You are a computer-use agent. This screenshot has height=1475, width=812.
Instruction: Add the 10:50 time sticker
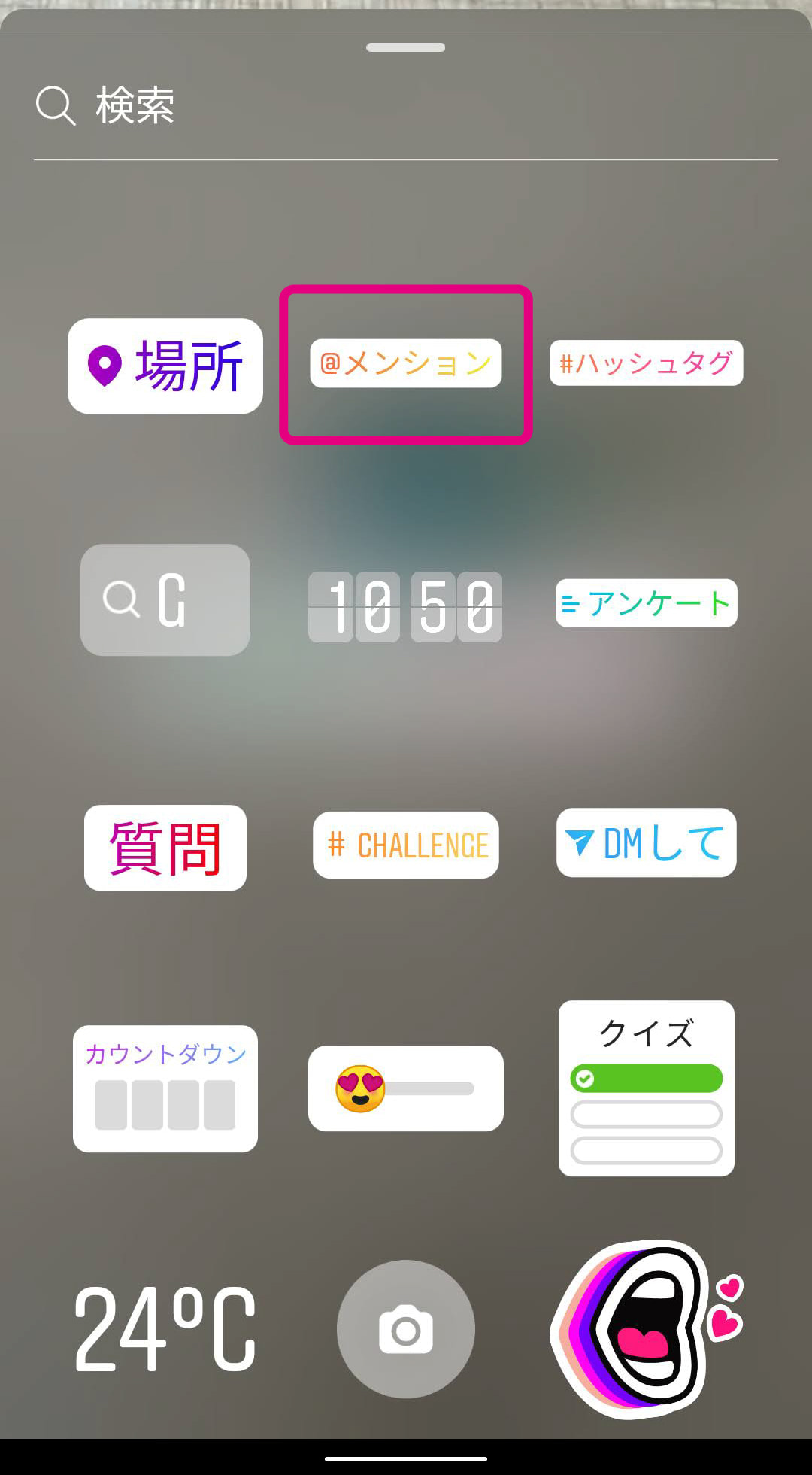pyautogui.click(x=405, y=606)
